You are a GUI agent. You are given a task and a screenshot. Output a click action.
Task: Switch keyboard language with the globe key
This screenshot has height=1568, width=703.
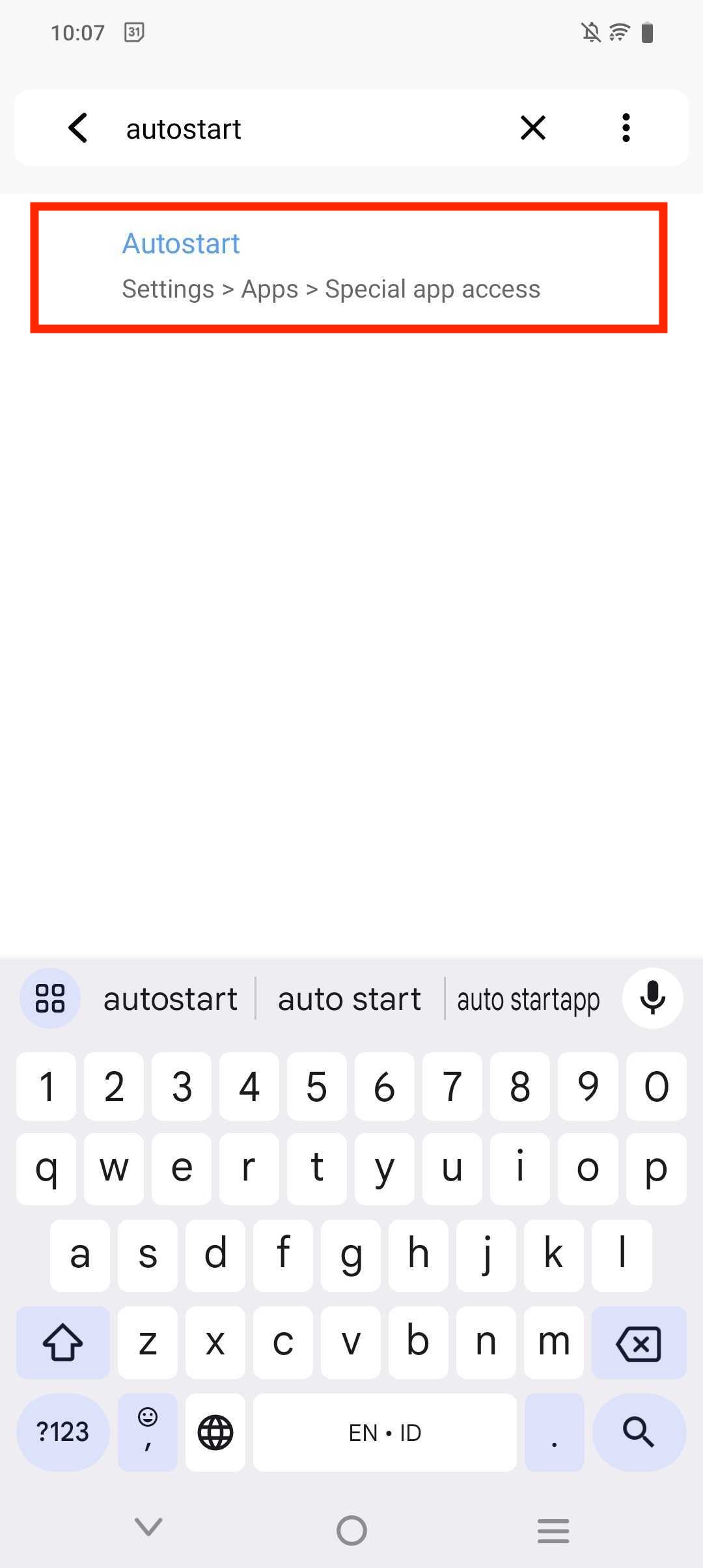[x=215, y=1432]
